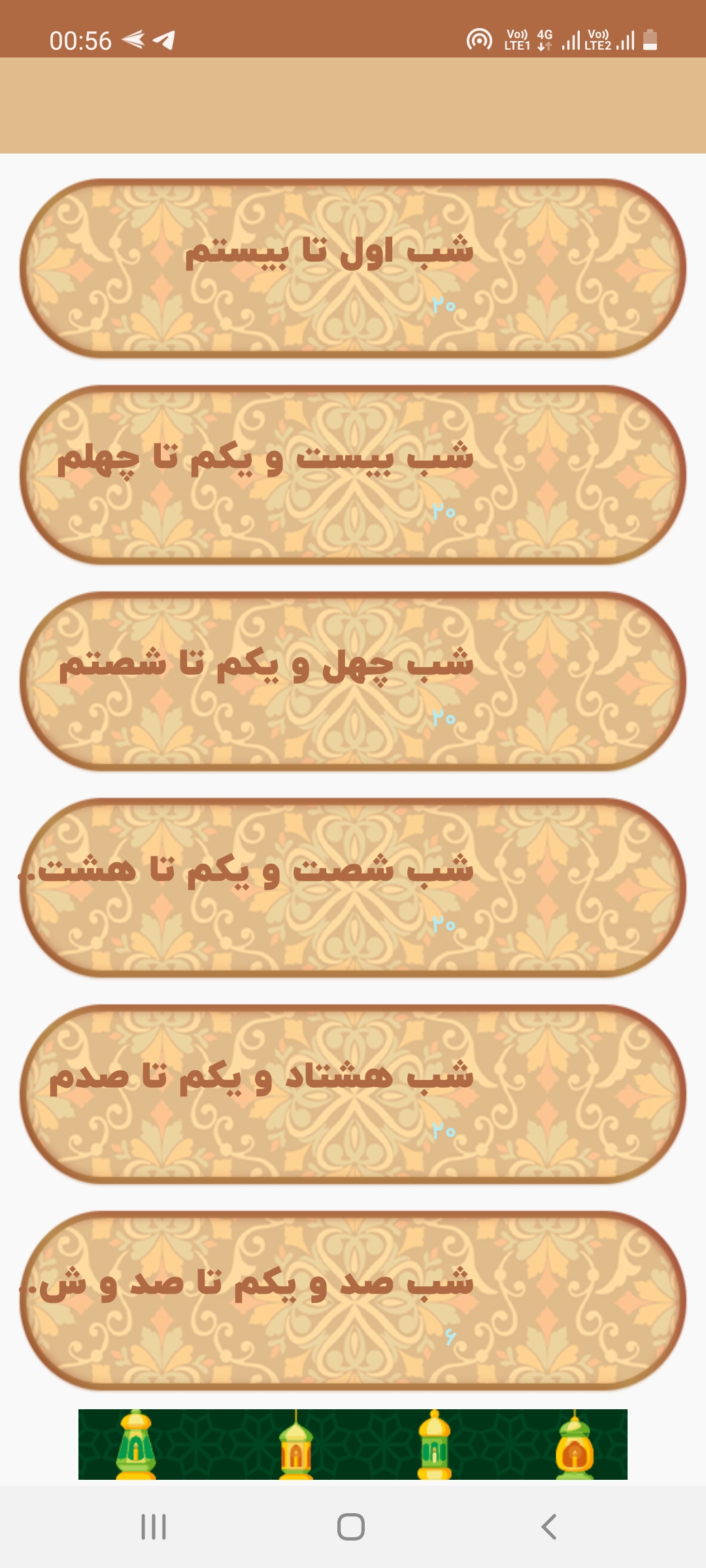Choose 'شب هشتاد و یکم تا صدم'

353,1094
